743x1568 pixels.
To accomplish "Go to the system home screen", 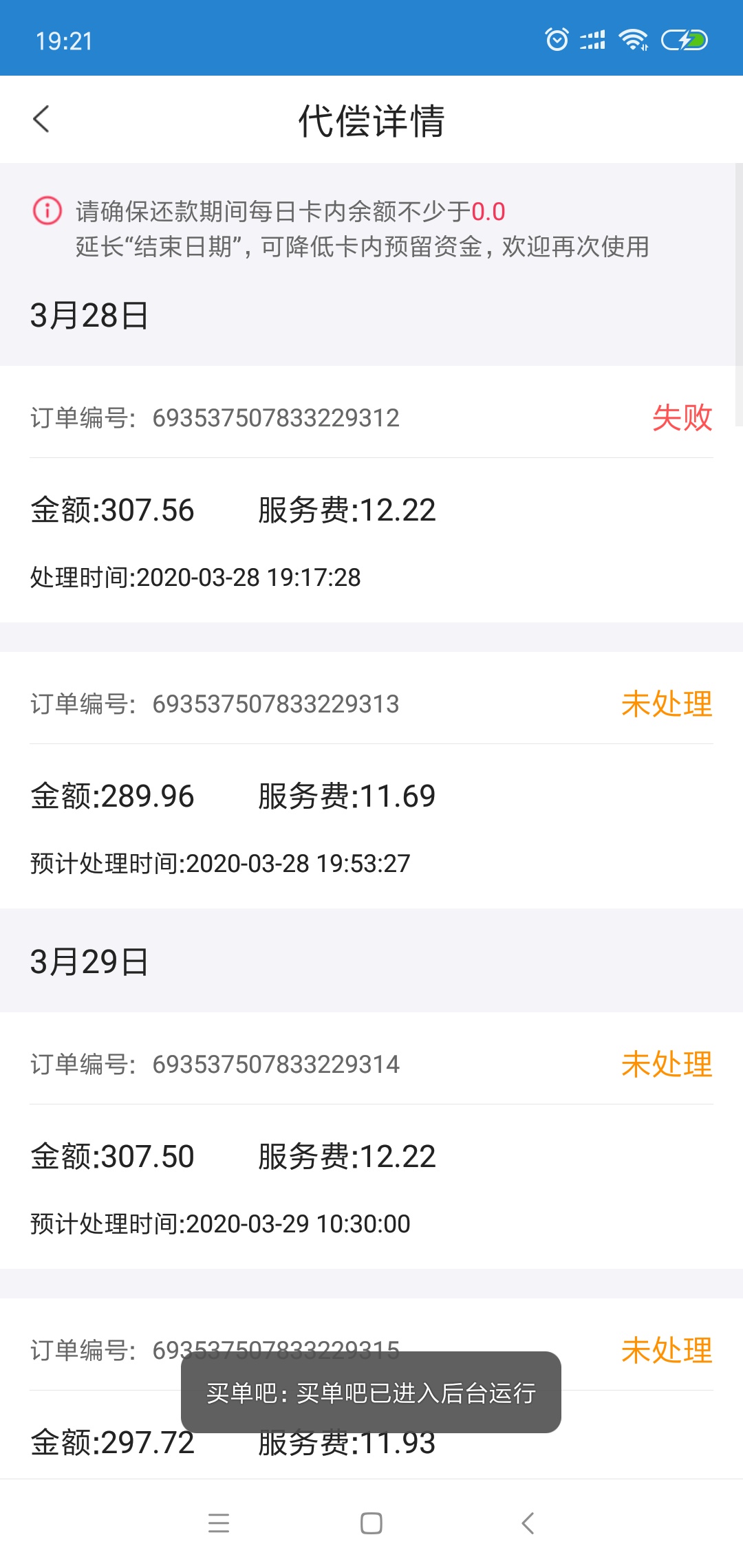I will [x=371, y=1523].
